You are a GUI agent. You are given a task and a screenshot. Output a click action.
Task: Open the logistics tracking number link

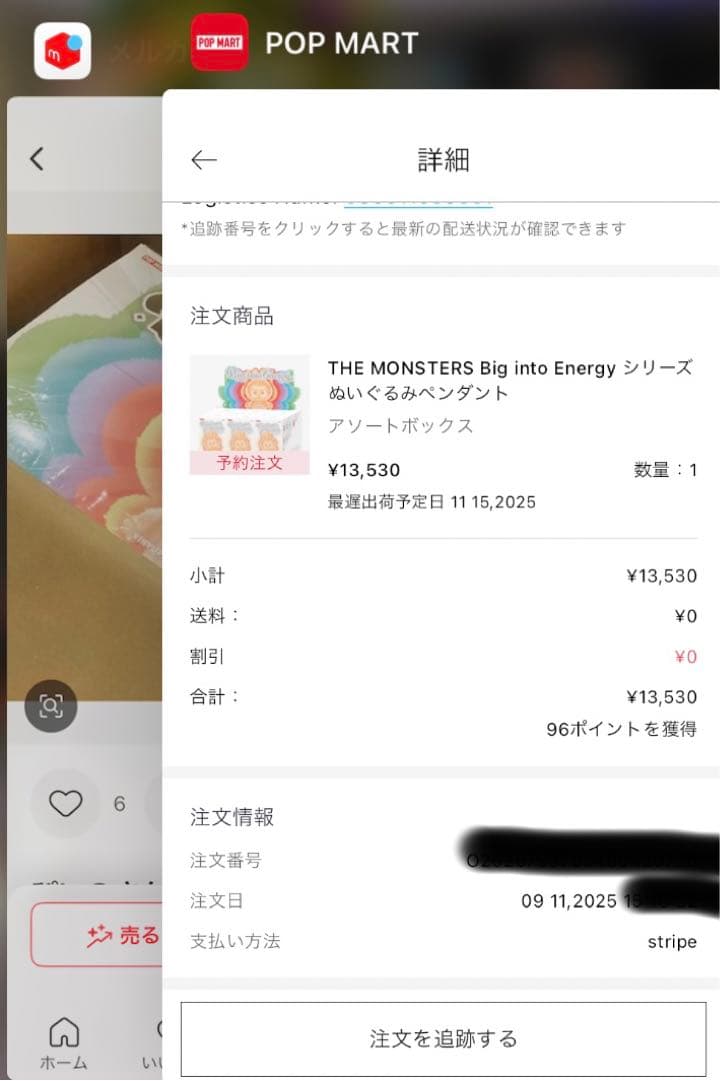pos(420,196)
